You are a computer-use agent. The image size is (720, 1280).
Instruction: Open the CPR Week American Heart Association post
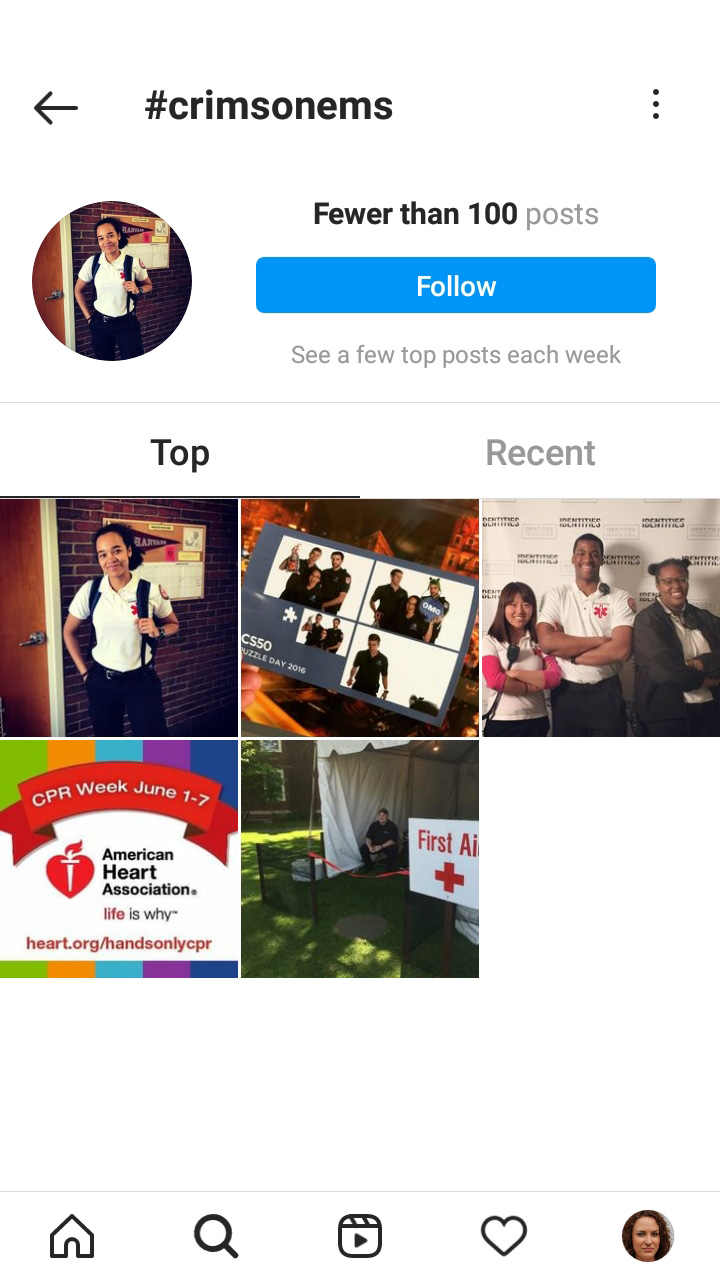pyautogui.click(x=119, y=859)
